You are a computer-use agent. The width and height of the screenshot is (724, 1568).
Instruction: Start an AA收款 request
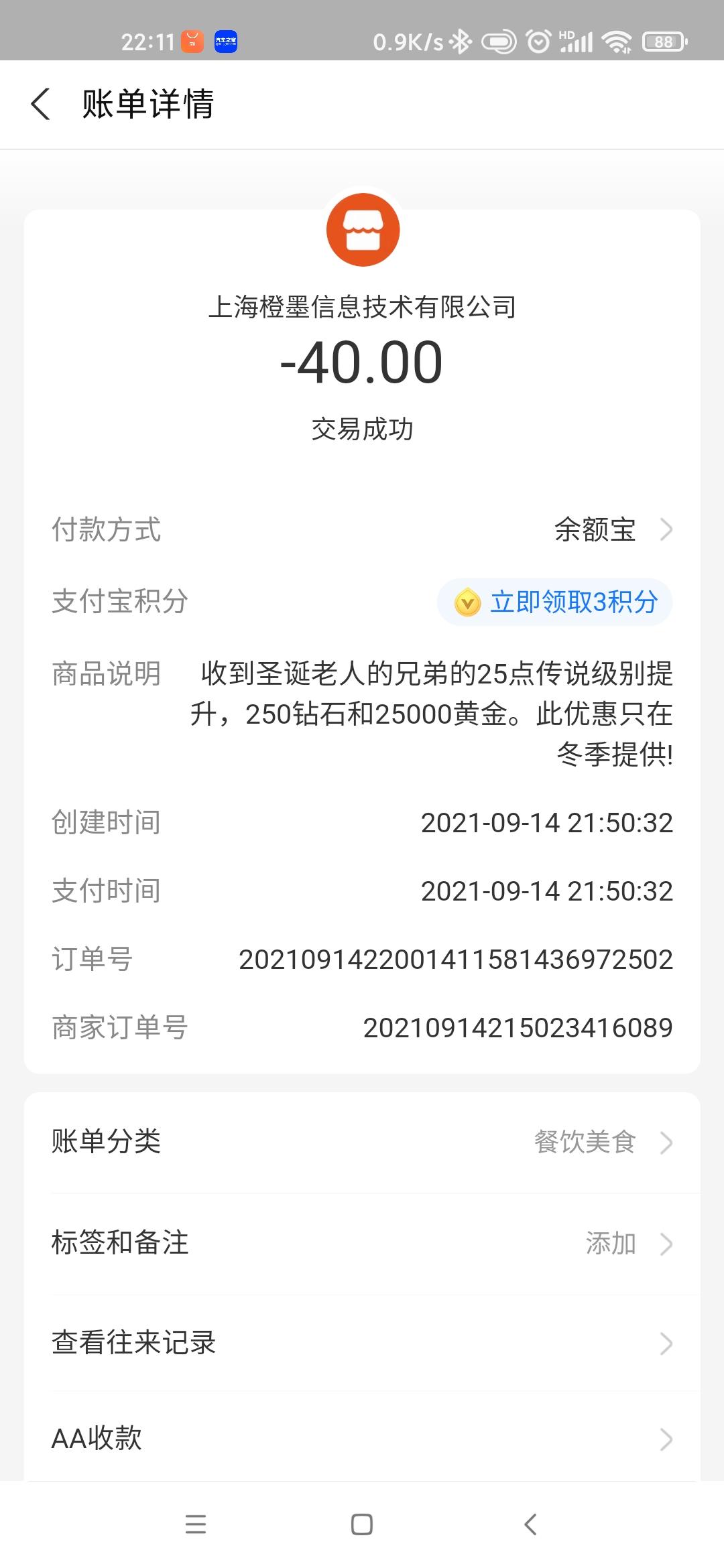362,1439
